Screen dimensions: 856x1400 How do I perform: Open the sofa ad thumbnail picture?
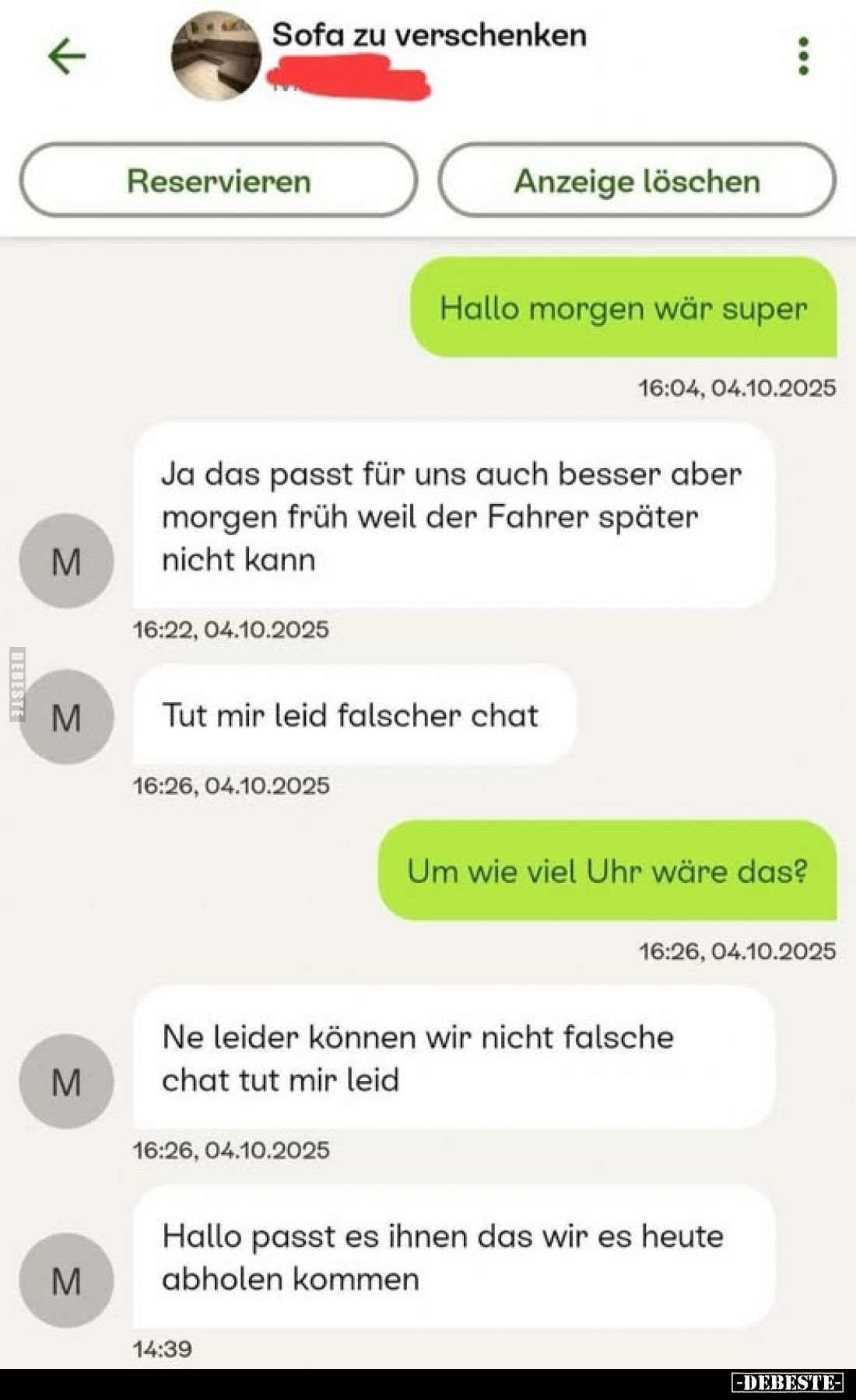pos(216,57)
